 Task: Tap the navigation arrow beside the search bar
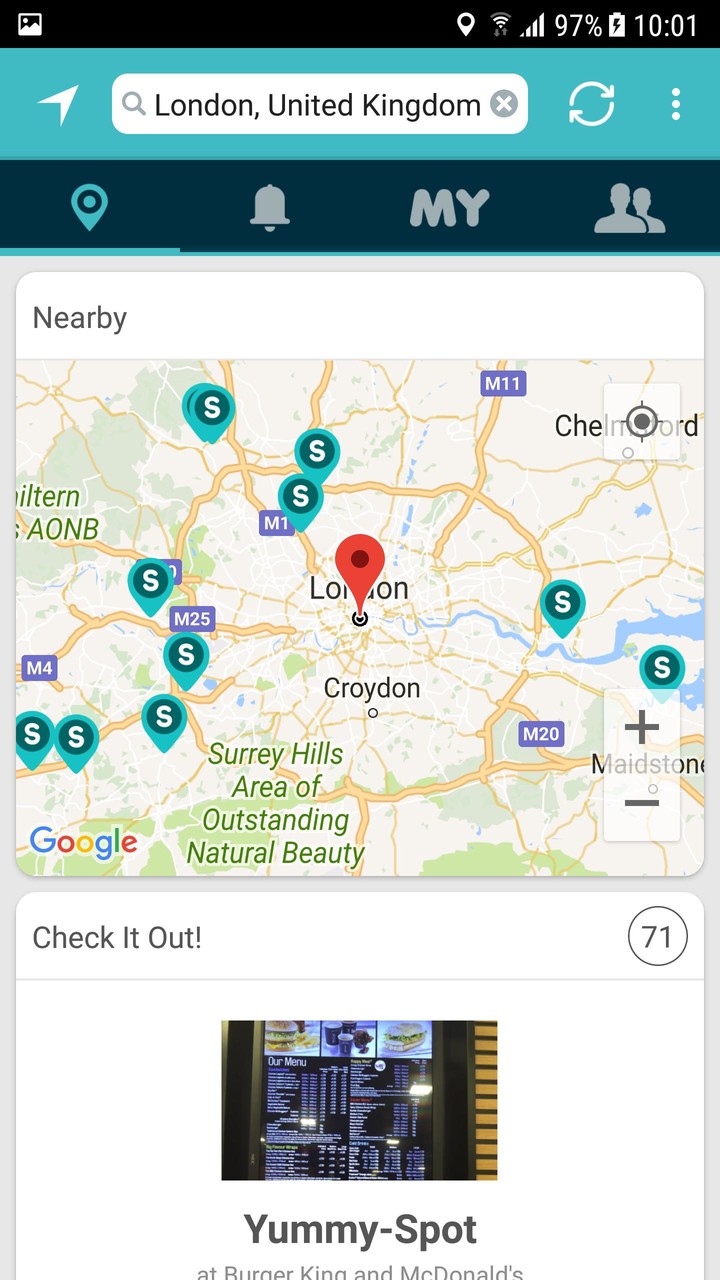(x=55, y=103)
